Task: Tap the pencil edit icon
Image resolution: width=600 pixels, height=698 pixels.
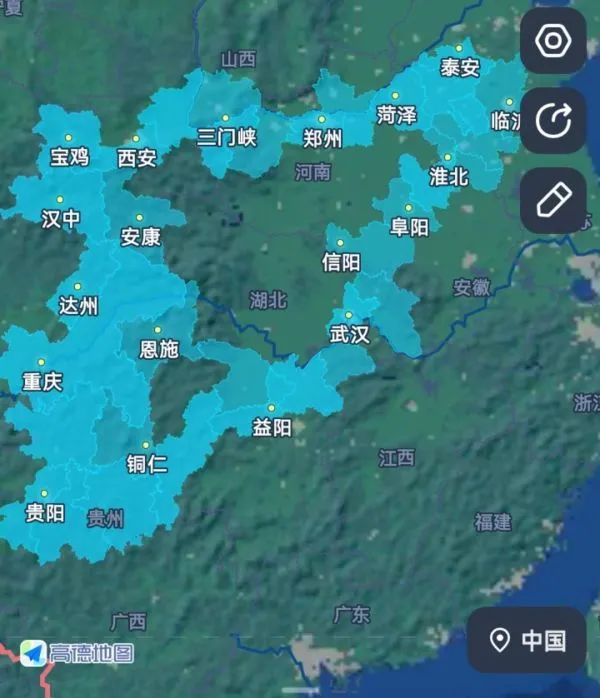Action: point(553,200)
